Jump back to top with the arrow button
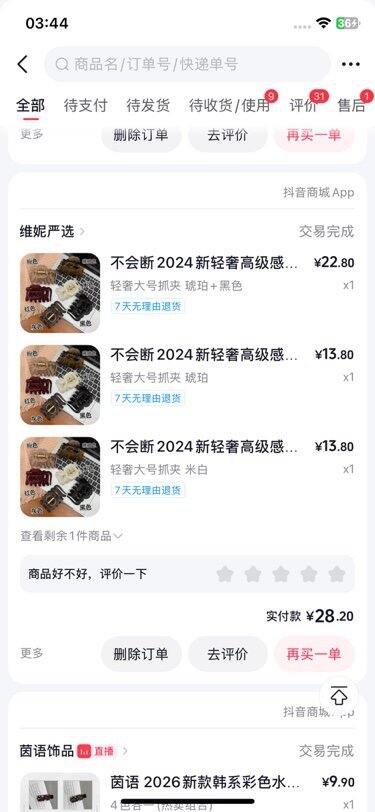 [x=339, y=696]
